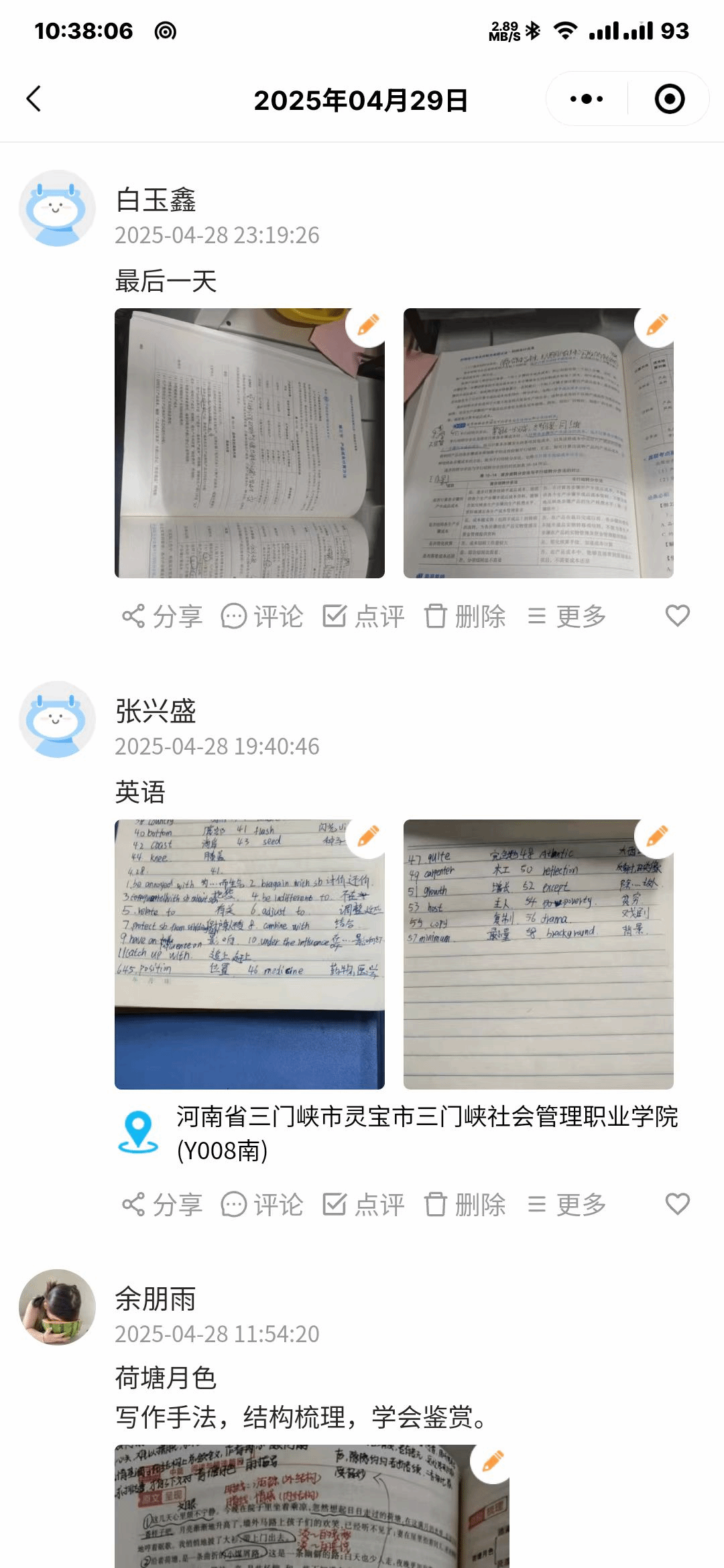Share 白玉鑫's post
The width and height of the screenshot is (724, 1568).
162,616
